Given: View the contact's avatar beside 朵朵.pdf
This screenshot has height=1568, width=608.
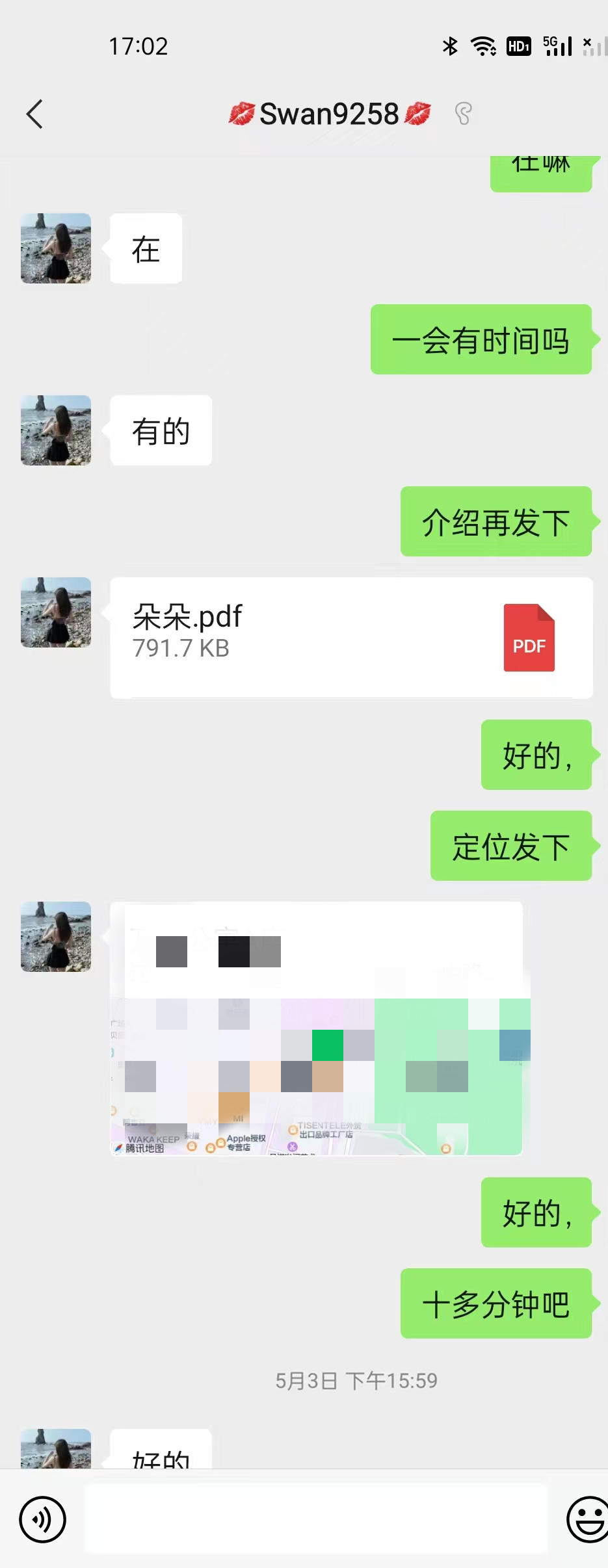Looking at the screenshot, I should (56, 612).
